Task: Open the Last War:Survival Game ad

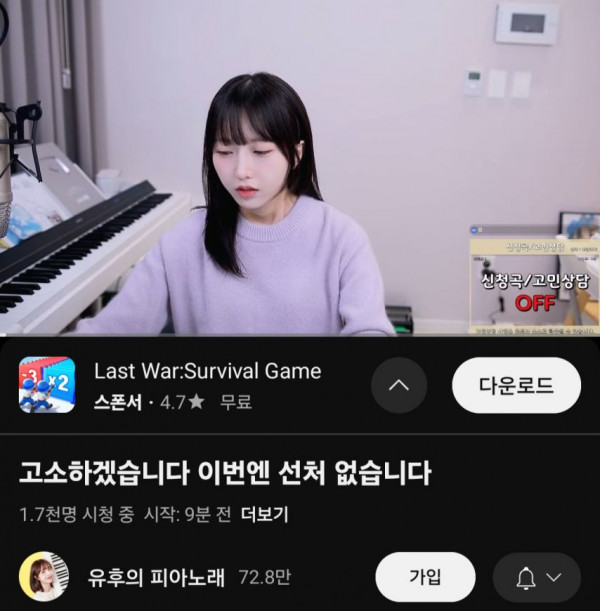Action: click(208, 372)
